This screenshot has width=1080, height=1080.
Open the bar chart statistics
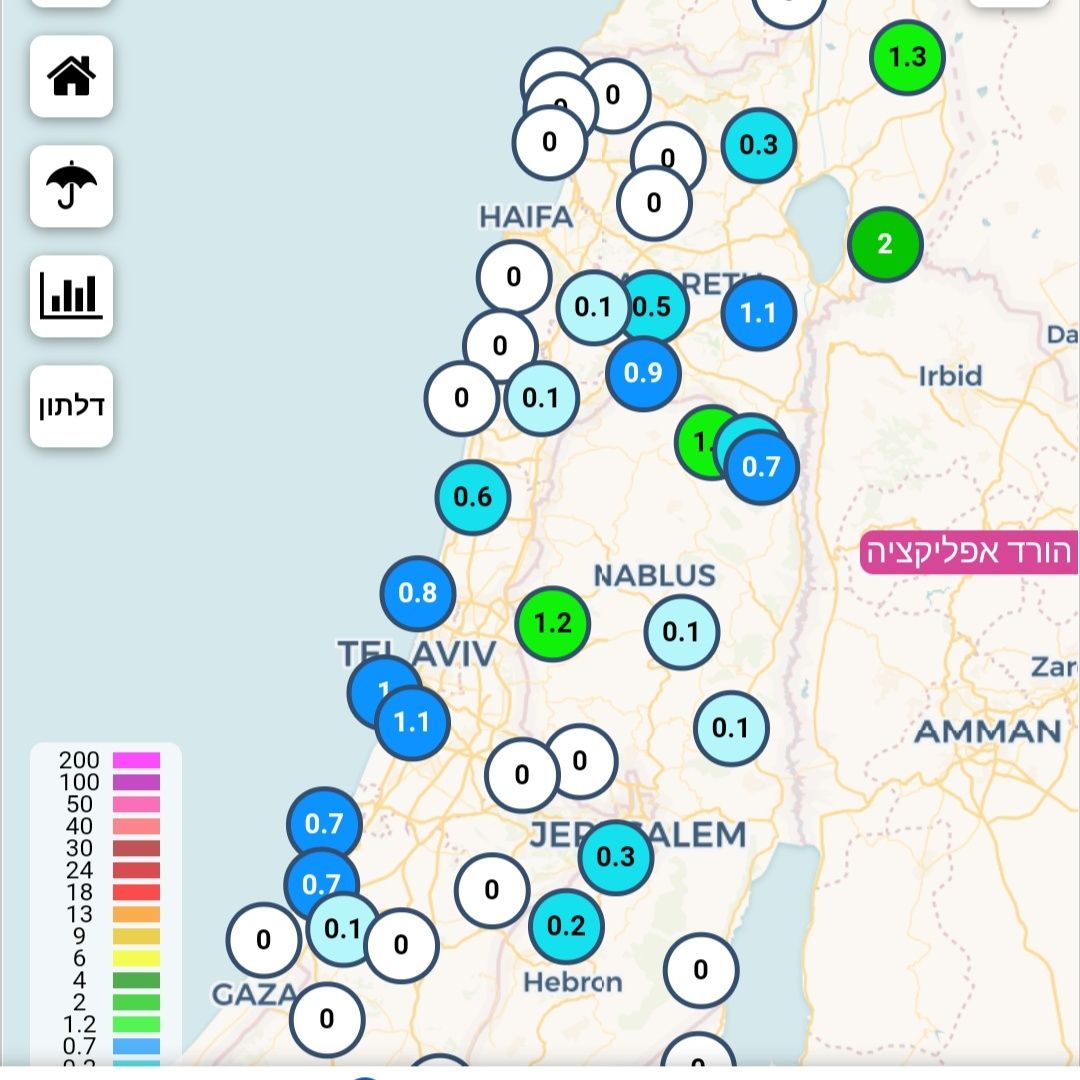71,296
